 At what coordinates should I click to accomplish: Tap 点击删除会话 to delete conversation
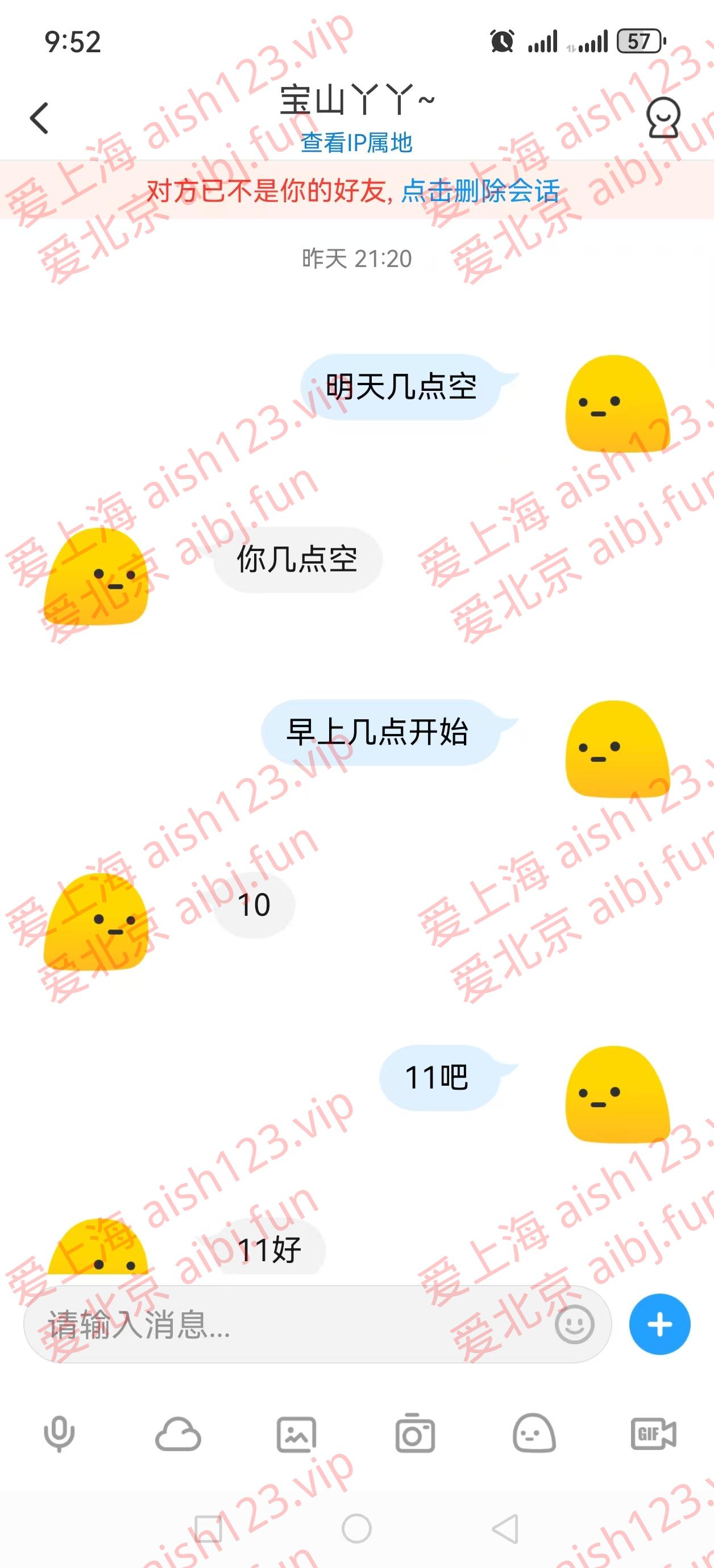(x=480, y=191)
